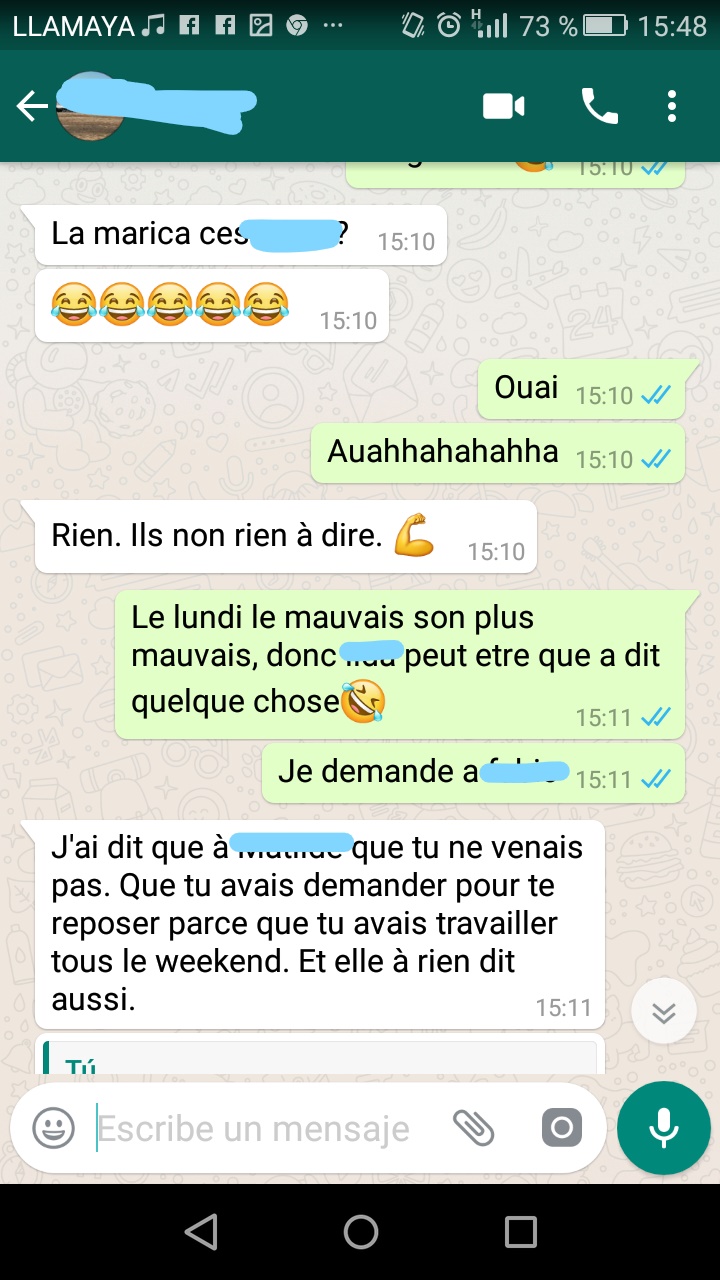Tap the microphone voice message button
The image size is (720, 1280).
[663, 1129]
